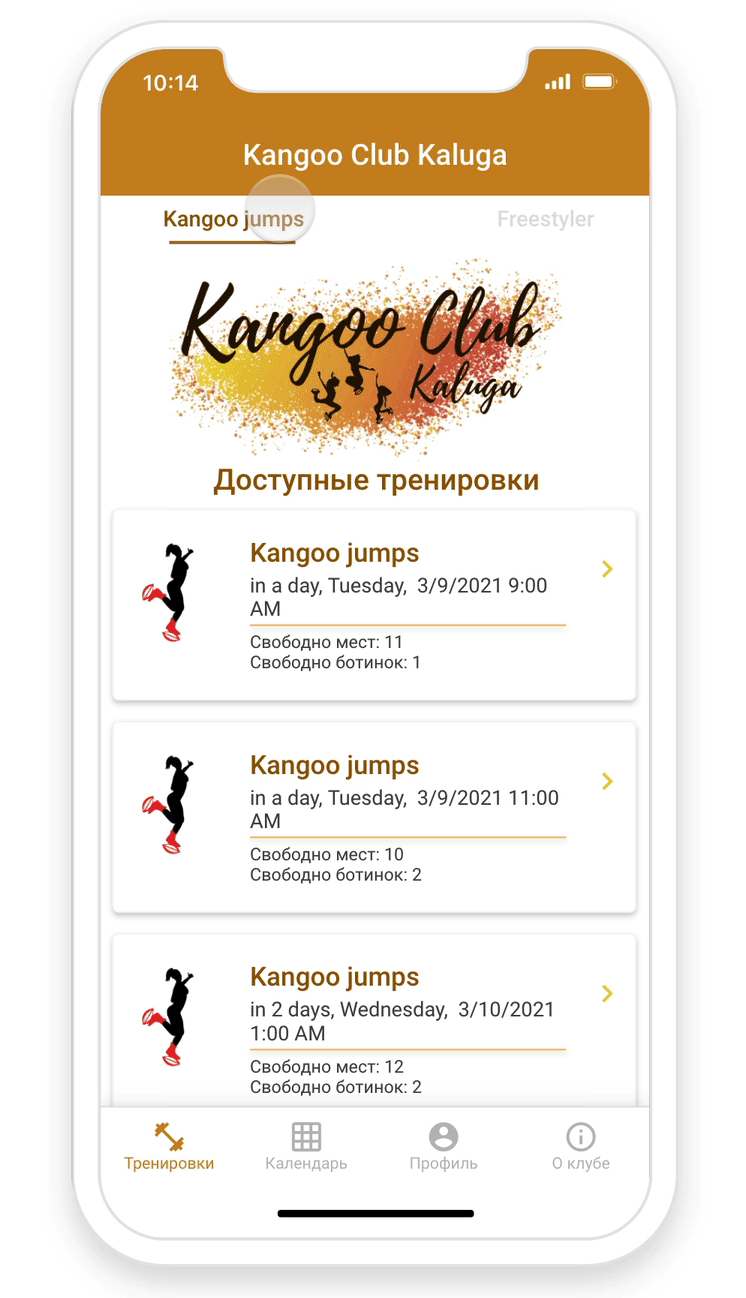Image resolution: width=746 pixels, height=1298 pixels.
Task: Switch to the Профиль tab
Action: click(x=443, y=1146)
